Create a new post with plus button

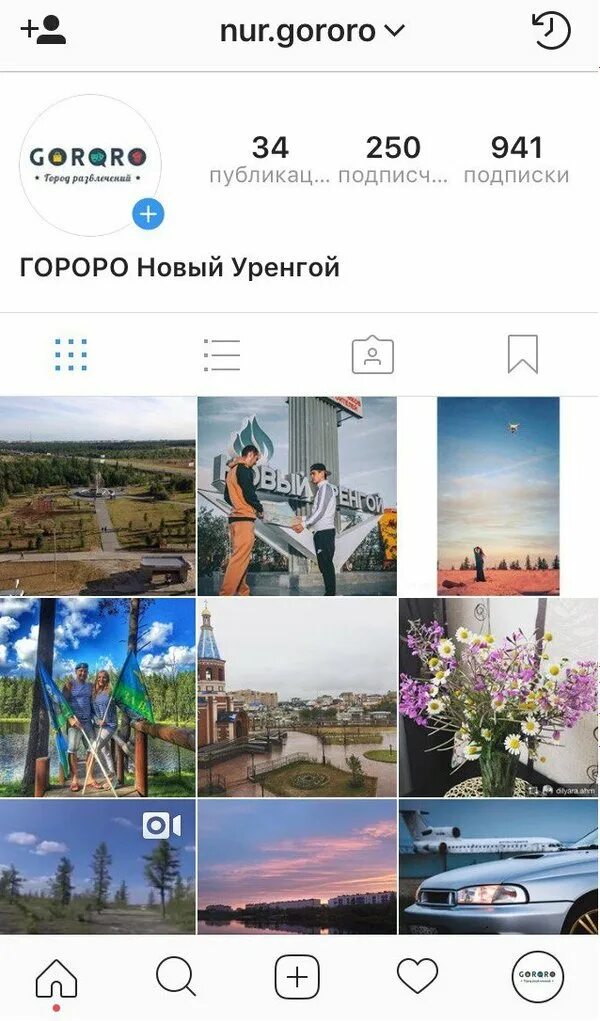pos(297,977)
